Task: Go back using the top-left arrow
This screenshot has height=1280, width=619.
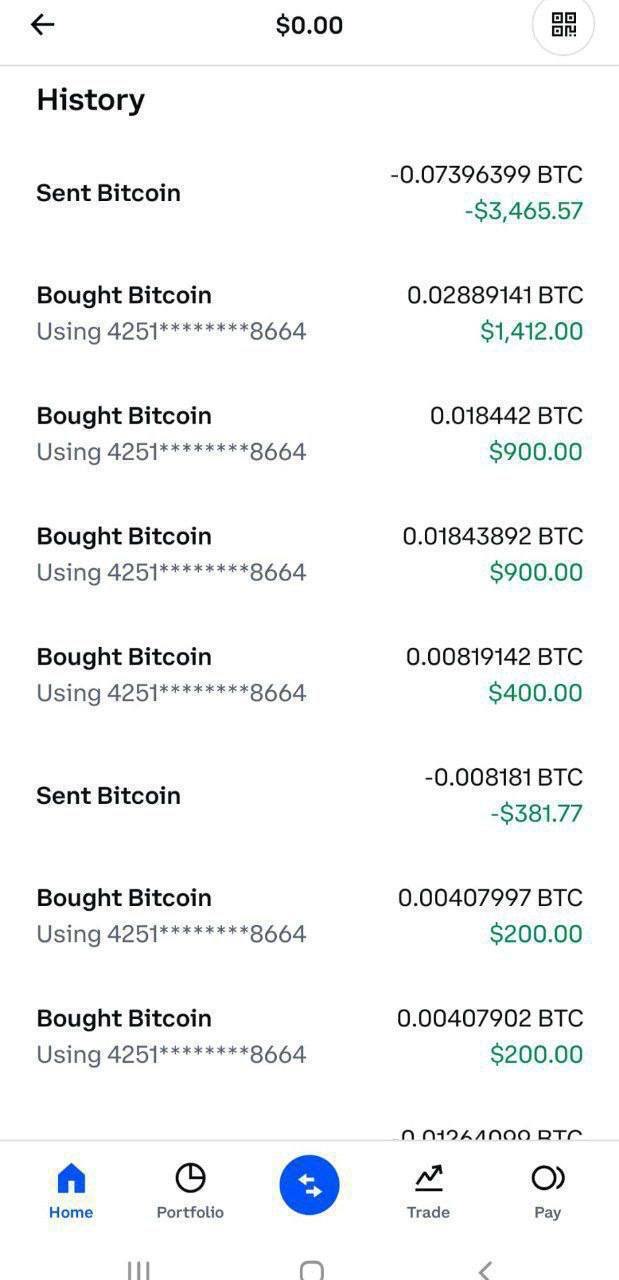Action: coord(42,25)
